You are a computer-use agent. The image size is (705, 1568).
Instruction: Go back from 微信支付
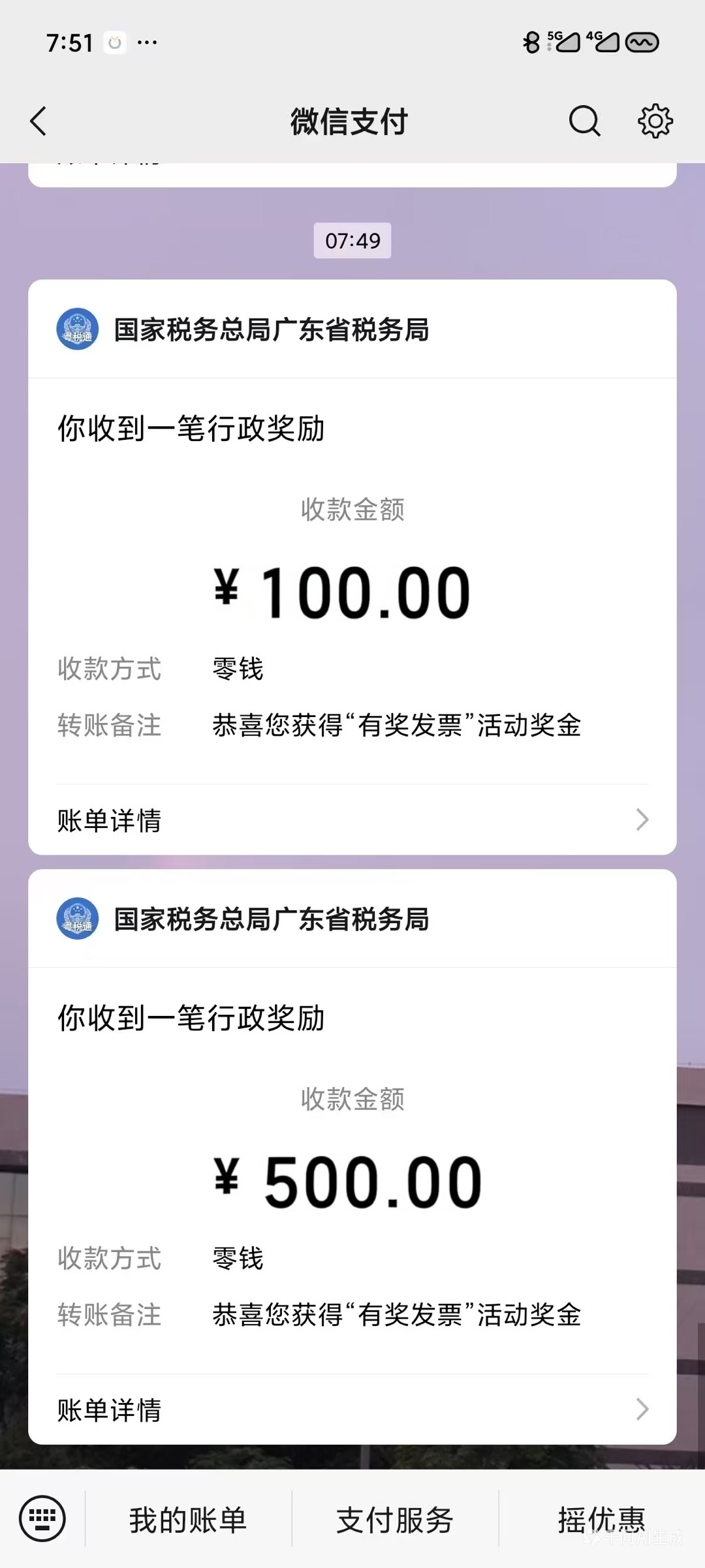39,121
